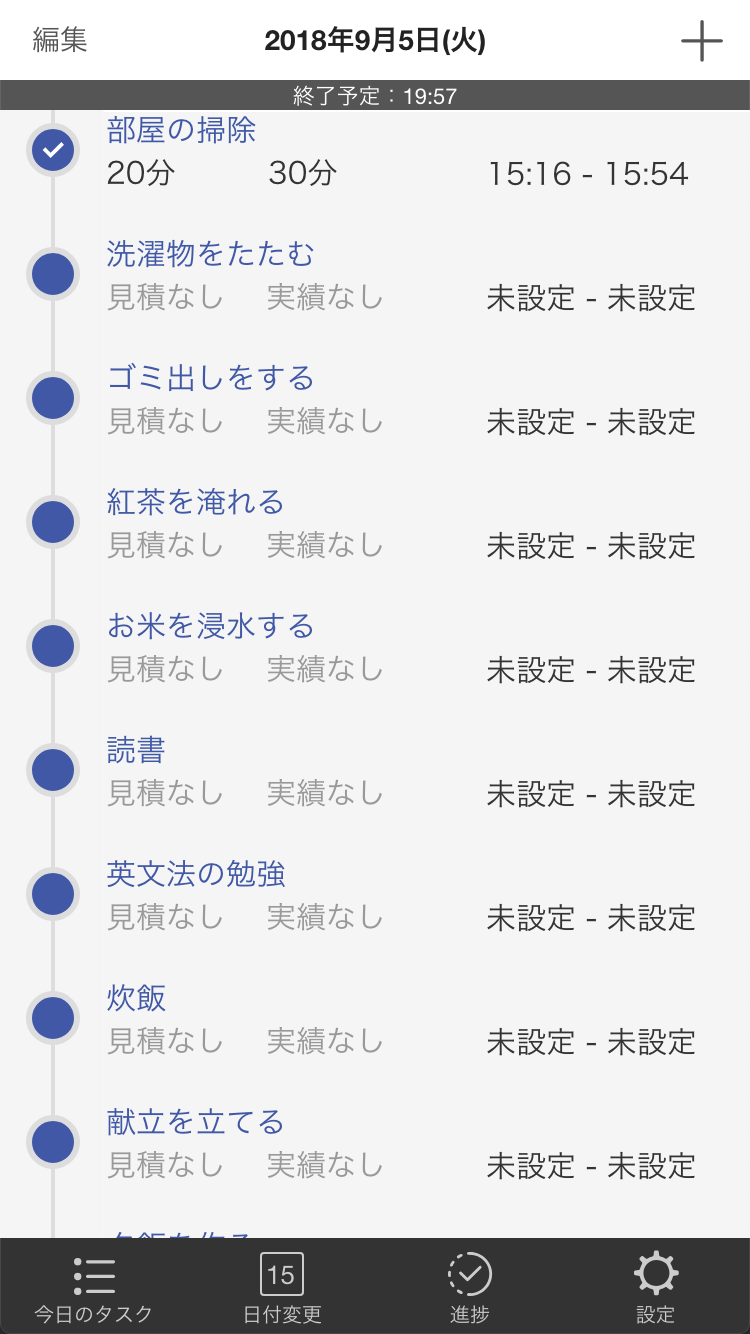View the 炊飯 task entry

point(400,1019)
